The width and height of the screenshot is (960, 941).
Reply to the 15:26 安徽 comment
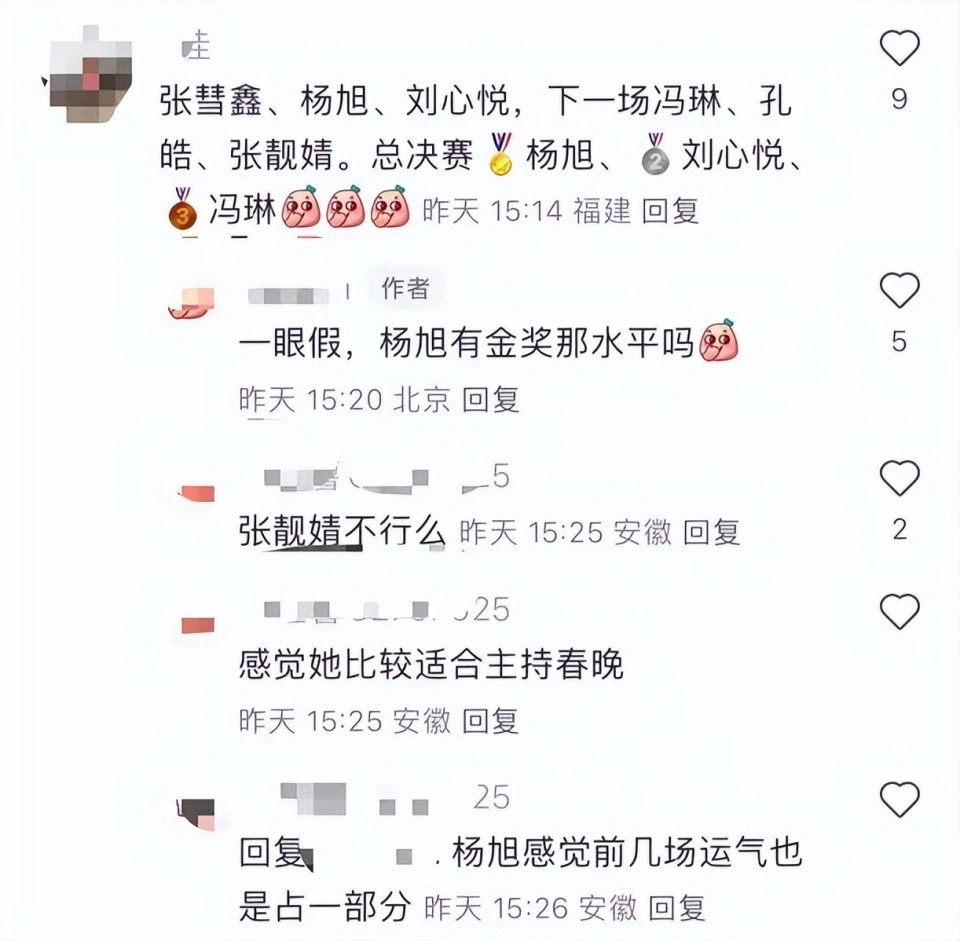(677, 908)
